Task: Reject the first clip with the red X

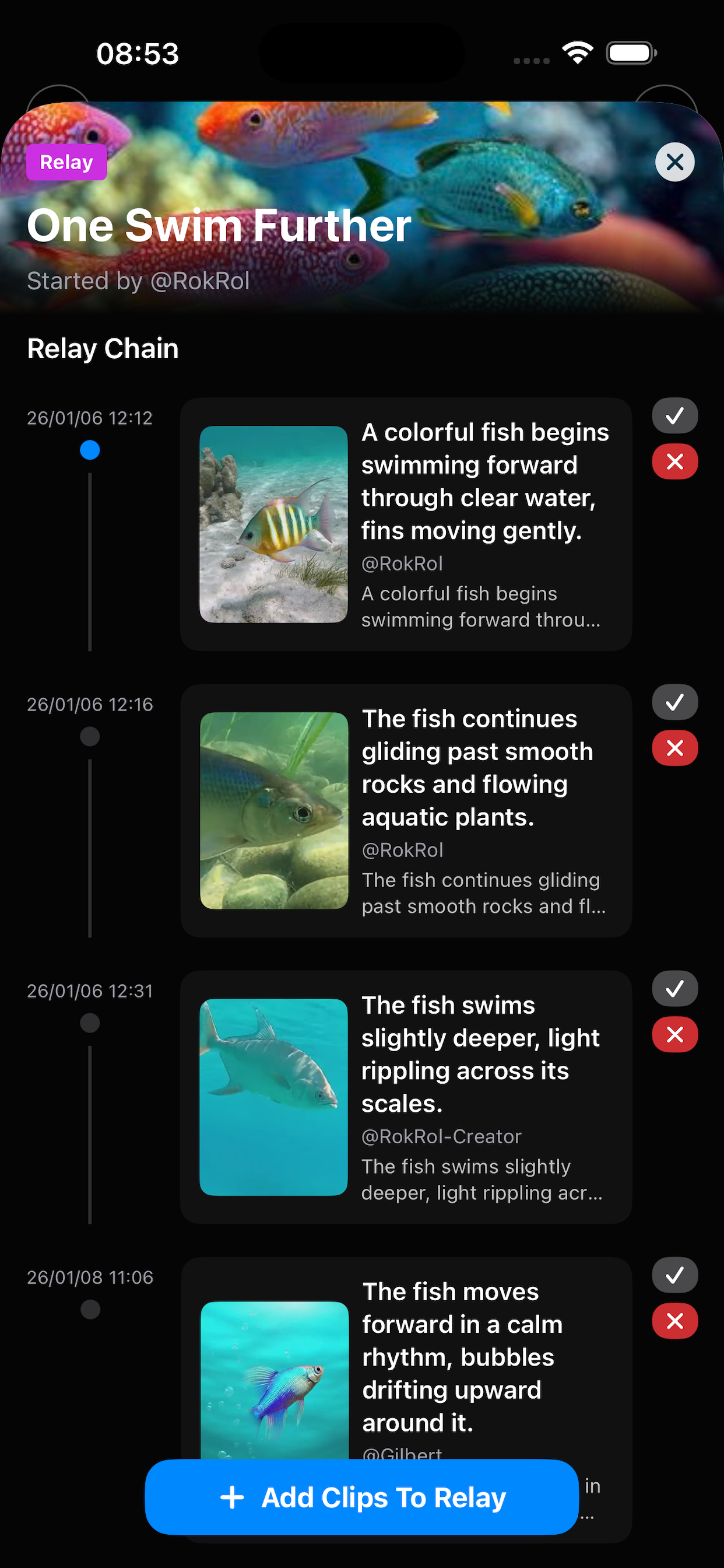Action: [674, 461]
